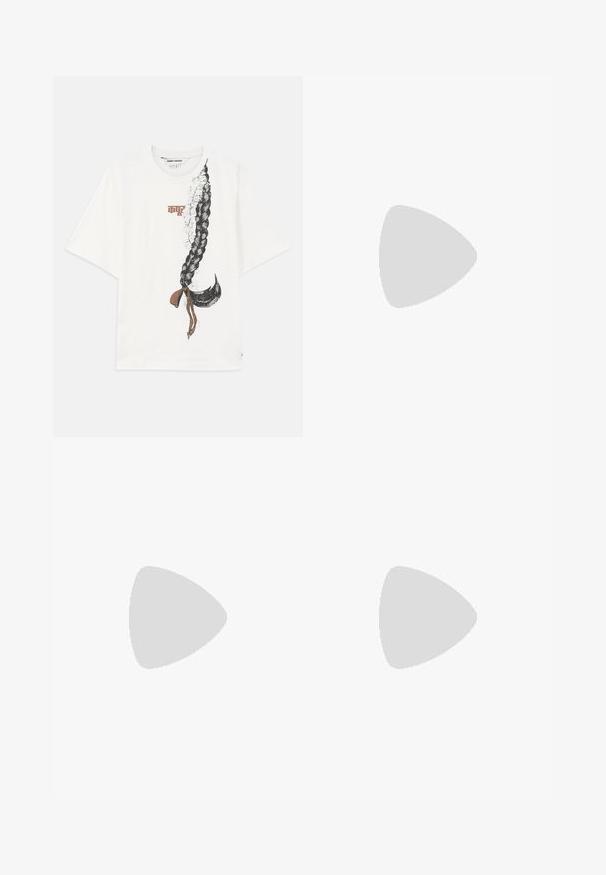The width and height of the screenshot is (606, 875).
Task: Open the white braid-print t-shirt image
Action: [178, 256]
